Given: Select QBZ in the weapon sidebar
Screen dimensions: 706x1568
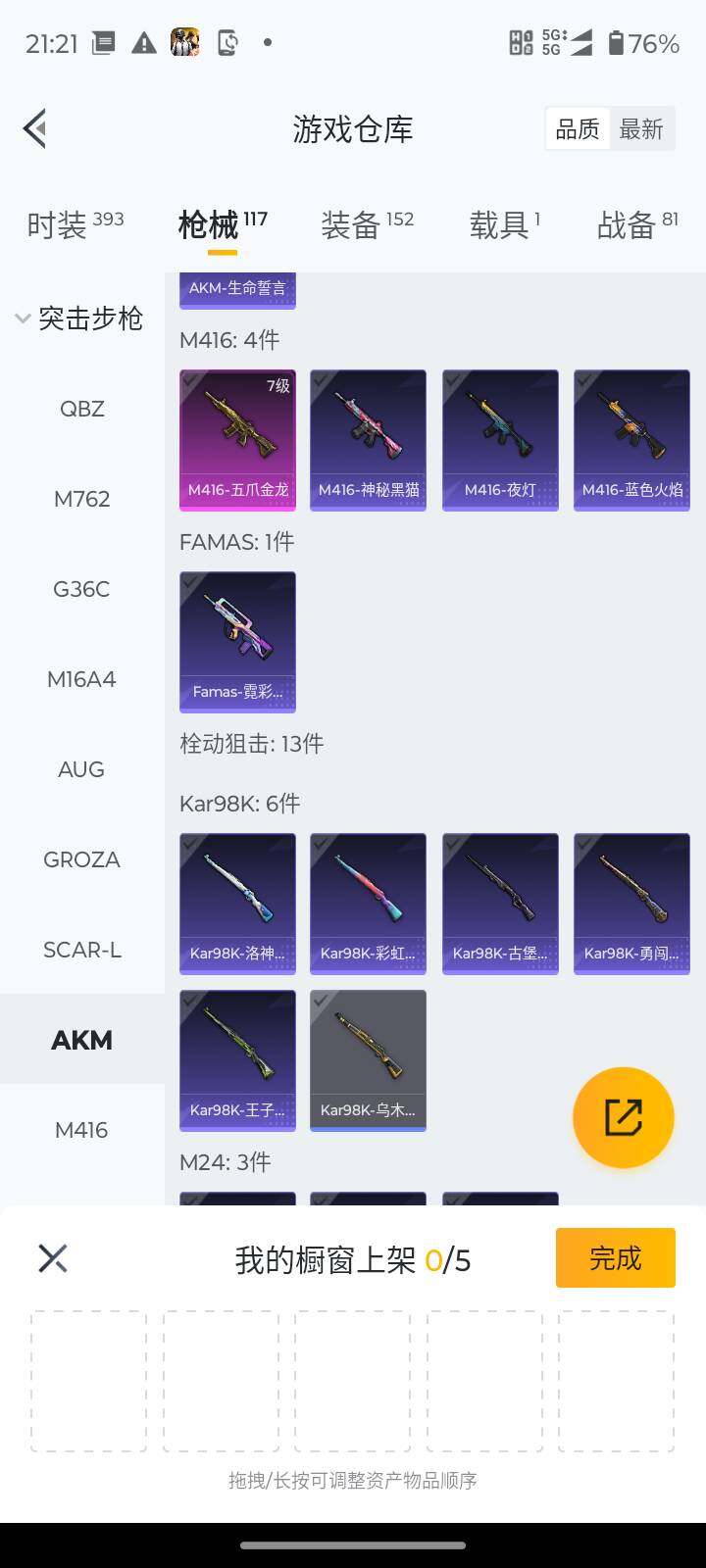Looking at the screenshot, I should coord(81,409).
